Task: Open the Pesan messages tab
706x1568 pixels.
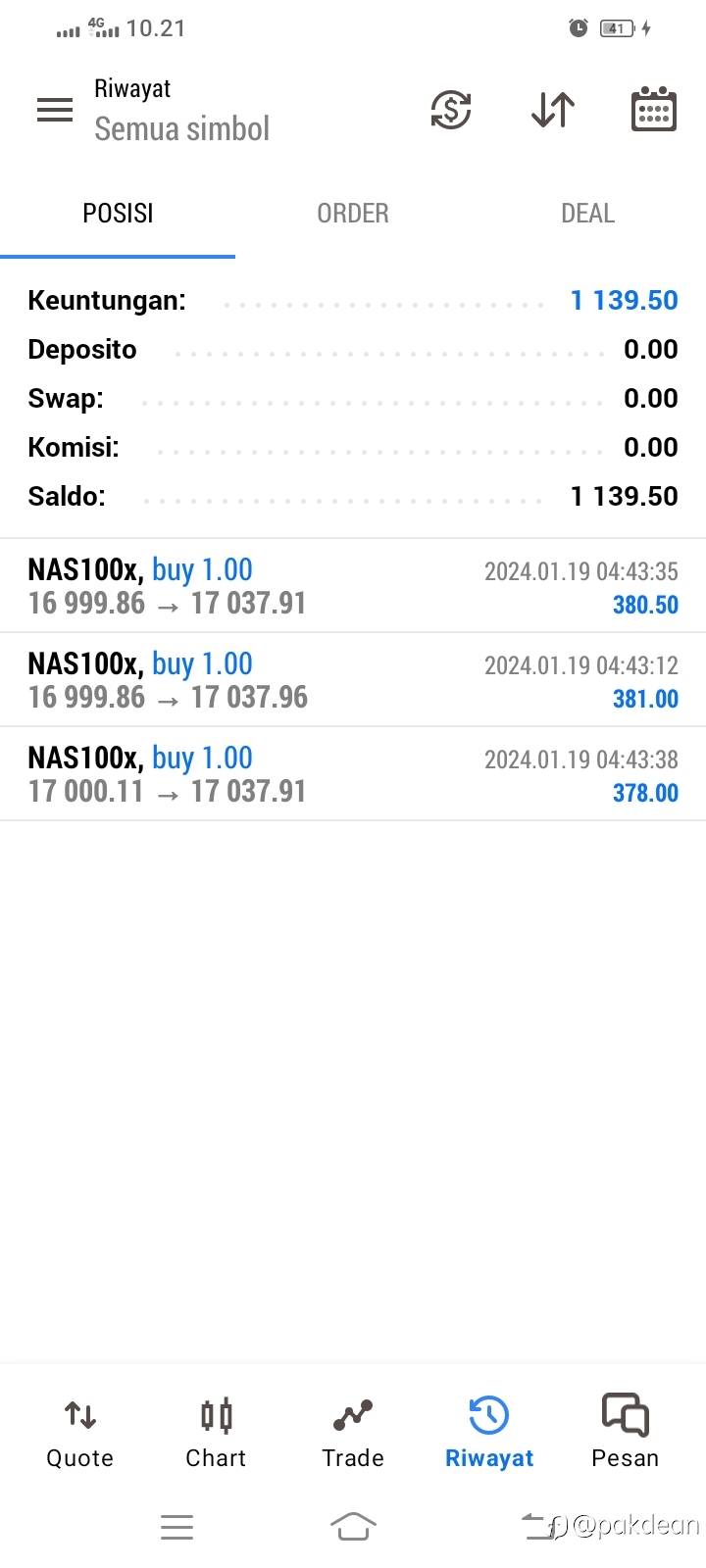Action: click(x=626, y=1433)
